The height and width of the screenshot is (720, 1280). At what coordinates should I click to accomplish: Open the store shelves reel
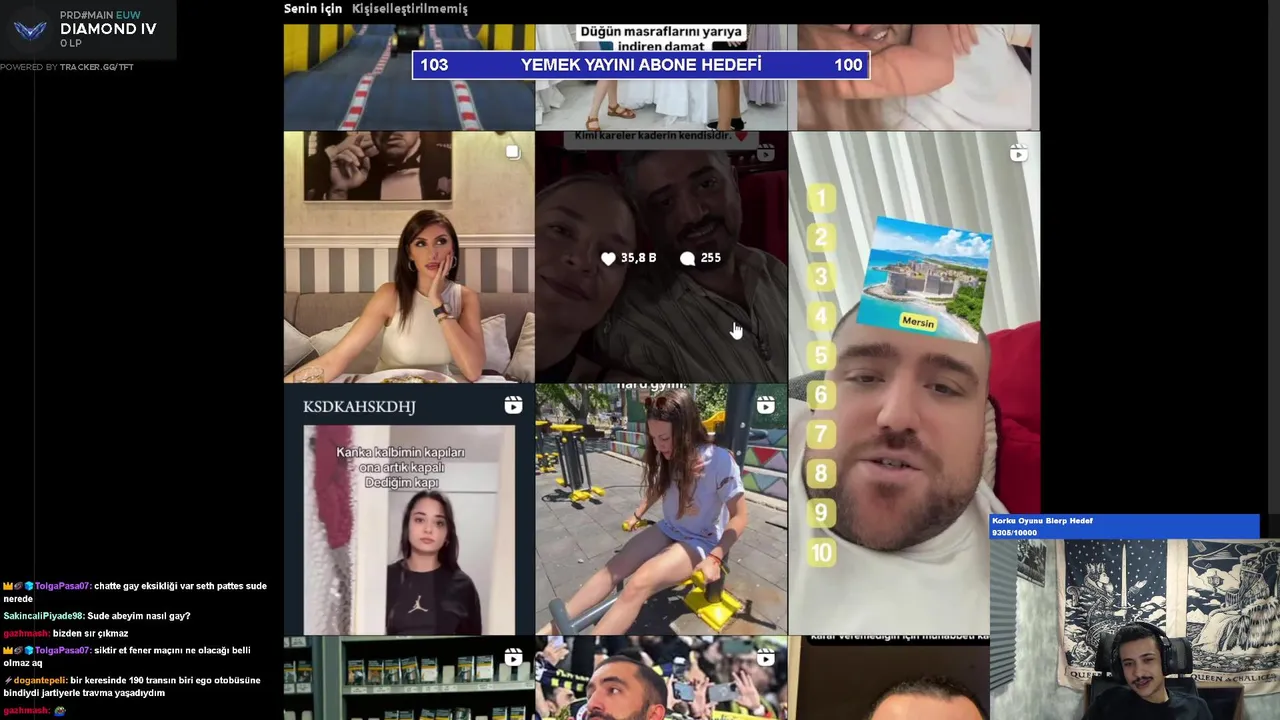click(x=409, y=678)
